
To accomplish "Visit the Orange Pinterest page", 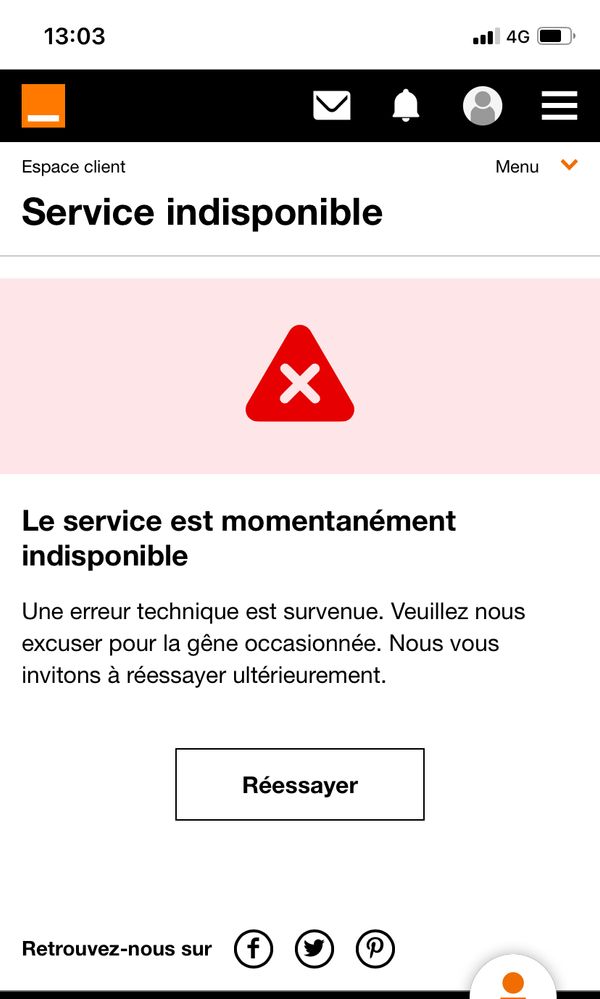I will tap(376, 948).
